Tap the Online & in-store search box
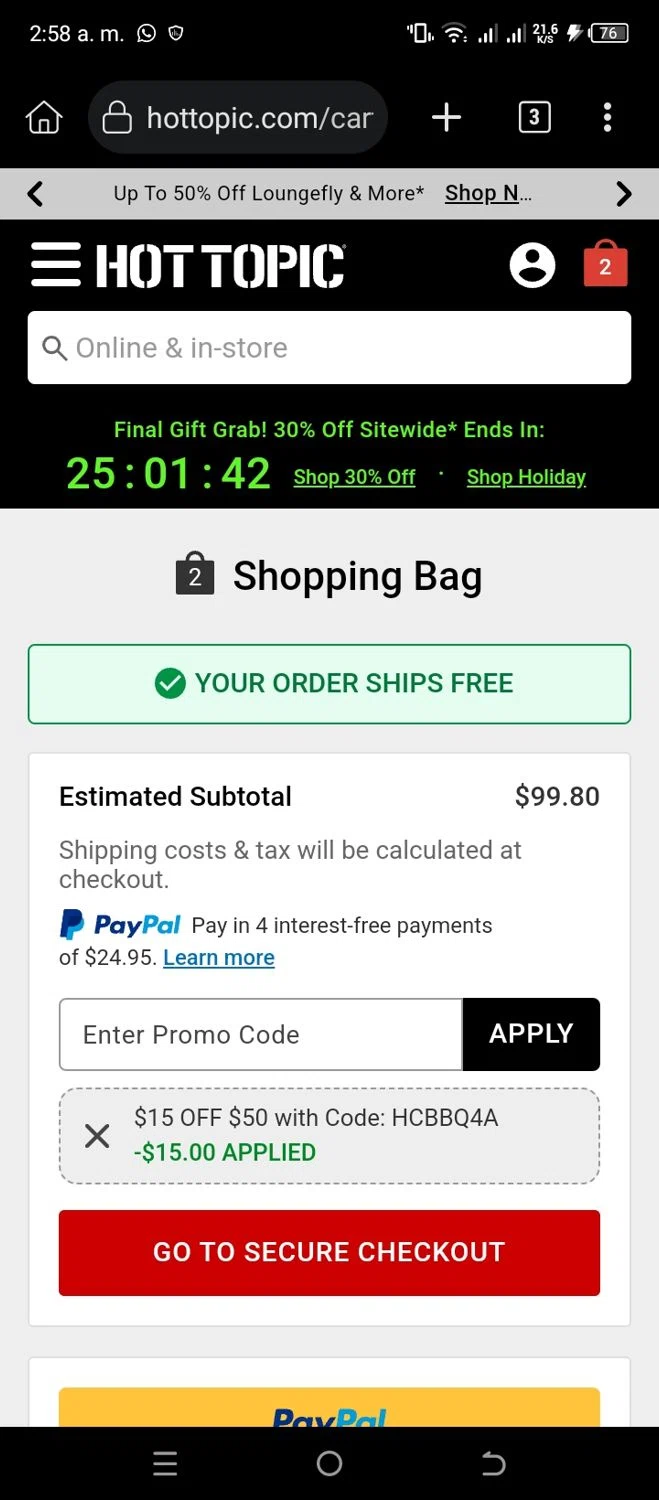 coord(329,348)
